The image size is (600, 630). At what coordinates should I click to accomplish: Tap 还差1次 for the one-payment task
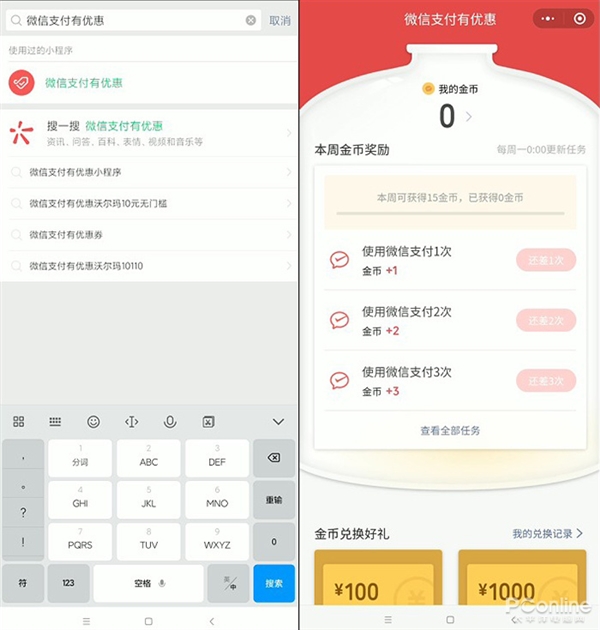pyautogui.click(x=546, y=260)
